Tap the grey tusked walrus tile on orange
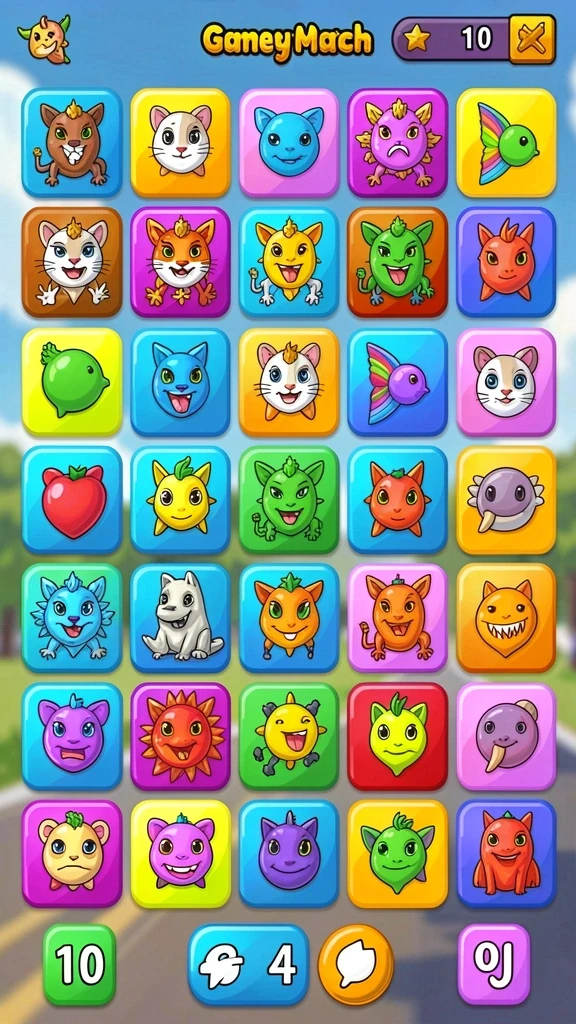The width and height of the screenshot is (576, 1024). 506,500
